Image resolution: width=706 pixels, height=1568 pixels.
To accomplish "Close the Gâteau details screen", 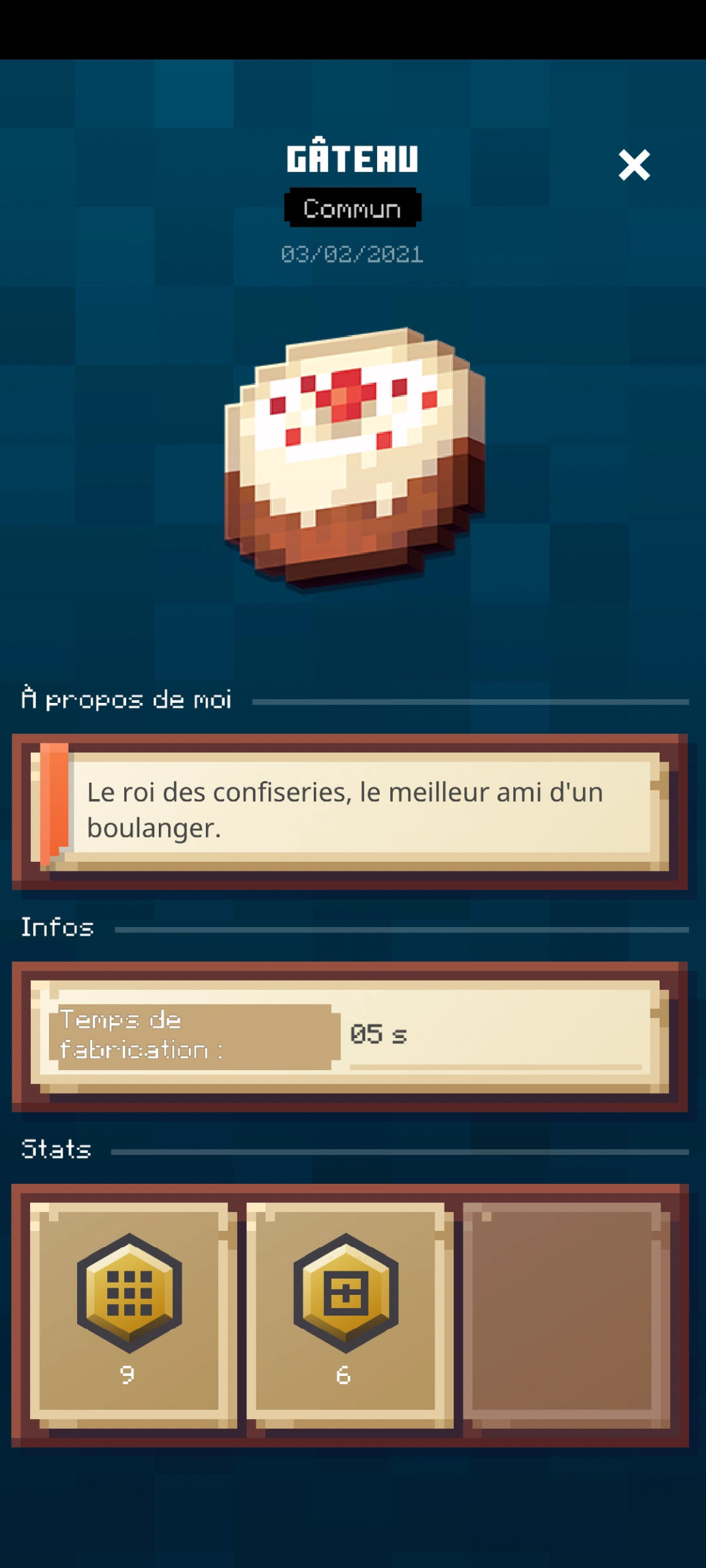I will click(634, 165).
